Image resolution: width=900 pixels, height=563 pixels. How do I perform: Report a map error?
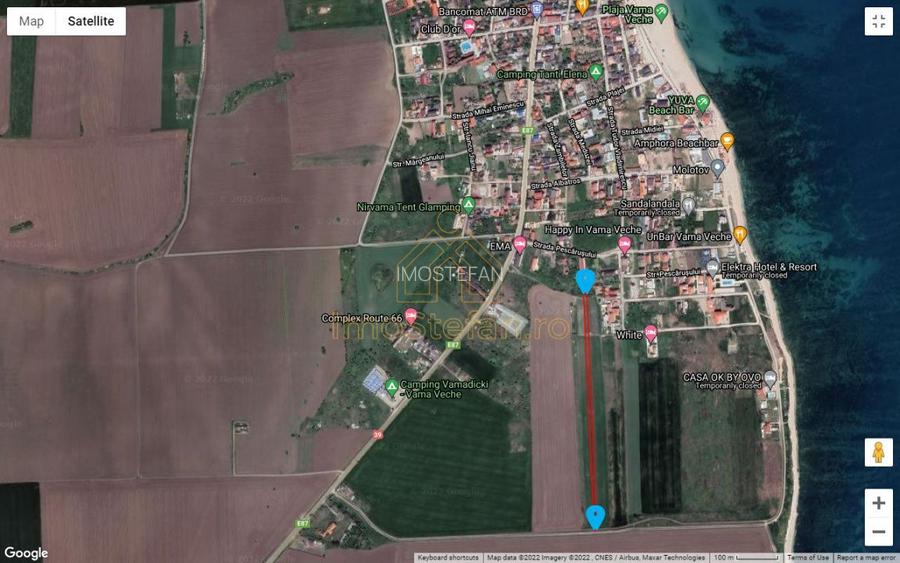865,558
